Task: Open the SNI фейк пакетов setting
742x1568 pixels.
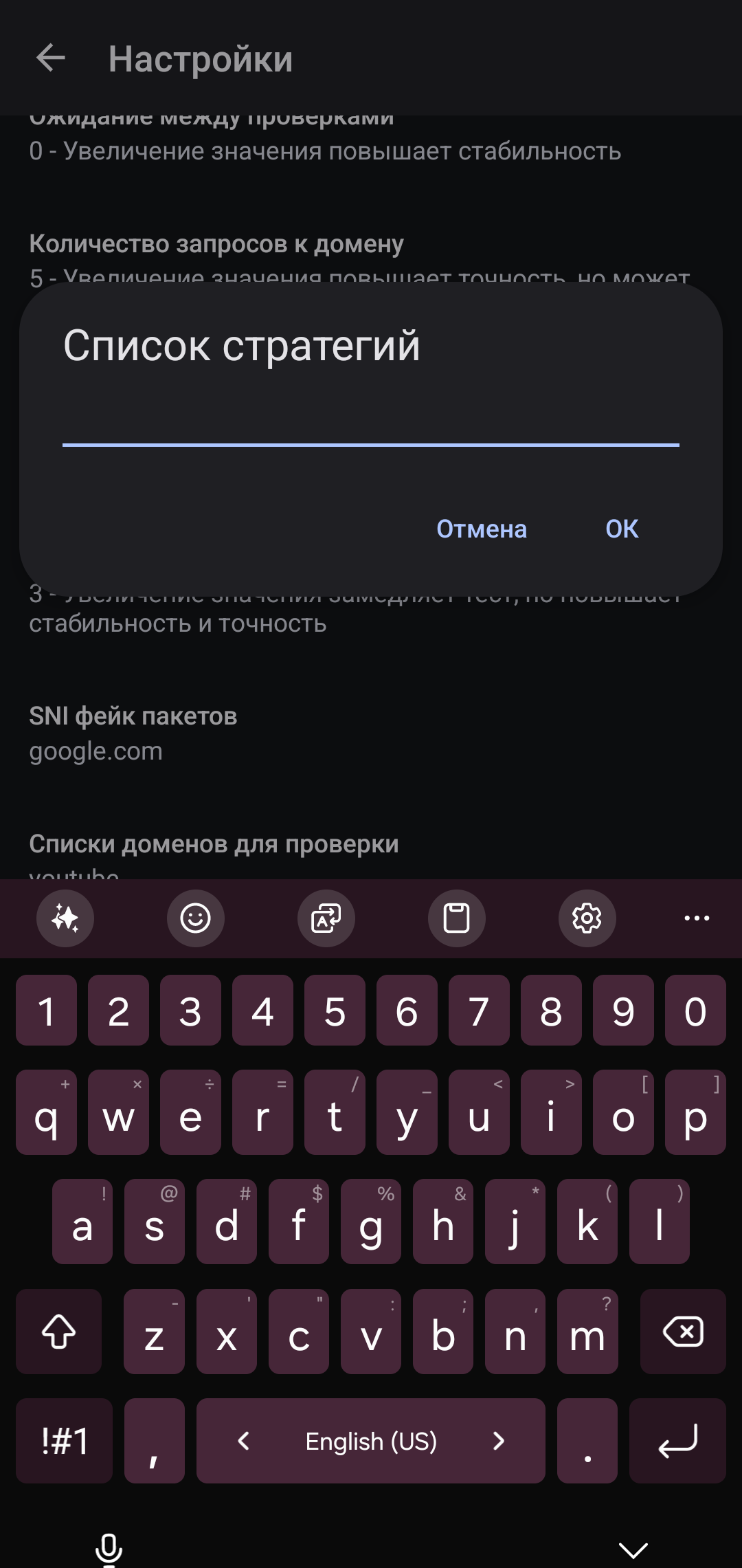Action: (133, 733)
